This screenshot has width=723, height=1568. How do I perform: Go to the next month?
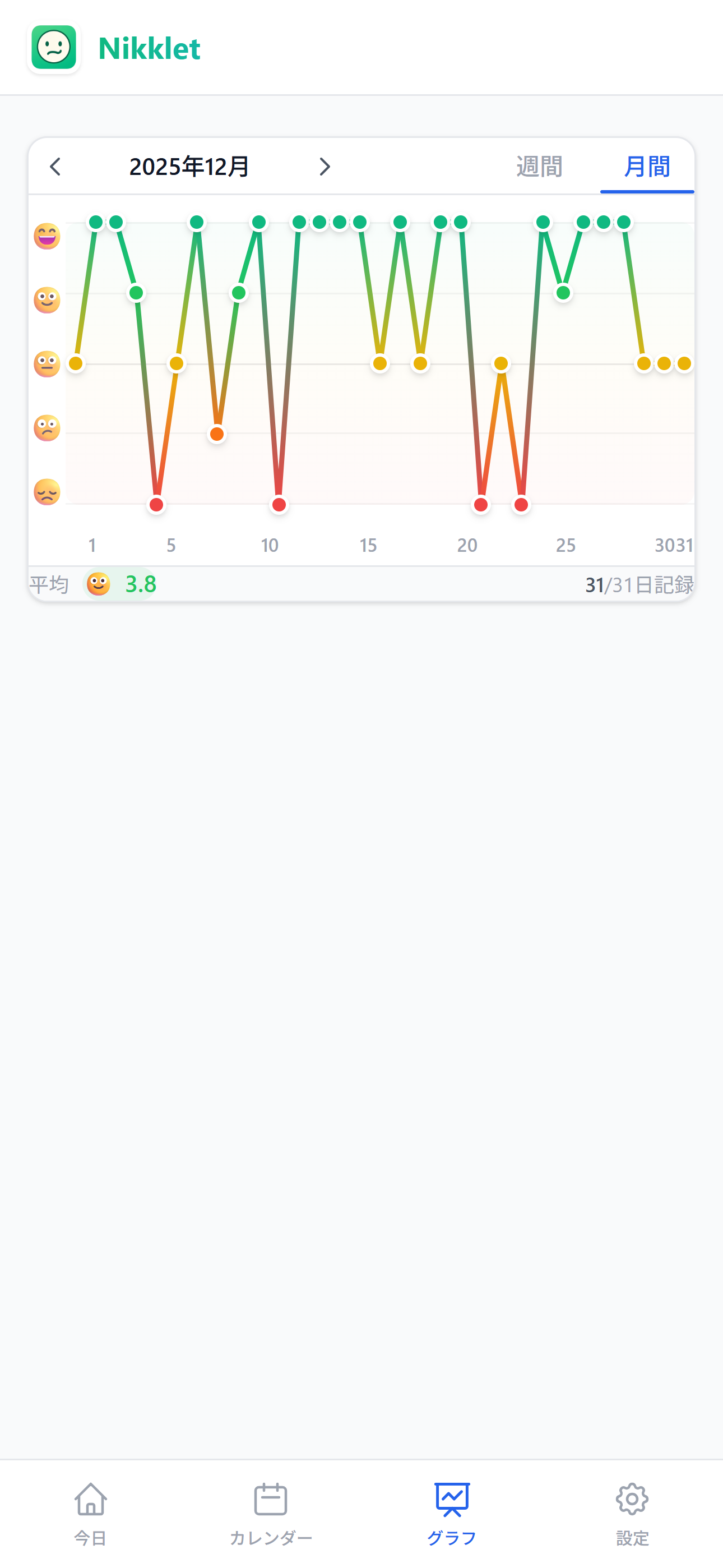pos(325,166)
